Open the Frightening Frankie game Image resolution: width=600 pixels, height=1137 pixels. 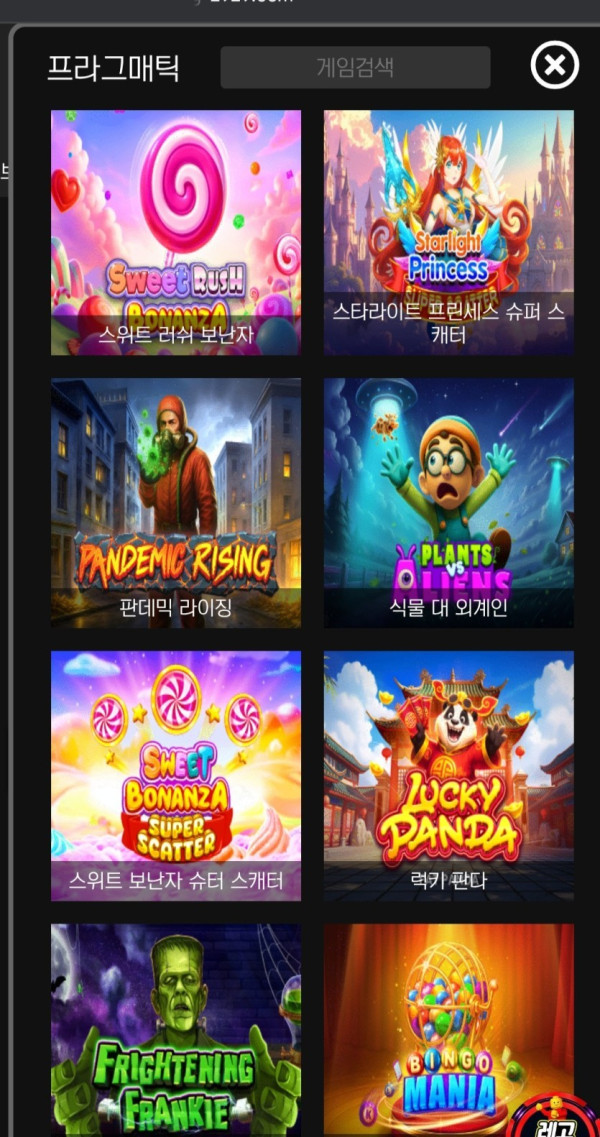click(x=176, y=1030)
